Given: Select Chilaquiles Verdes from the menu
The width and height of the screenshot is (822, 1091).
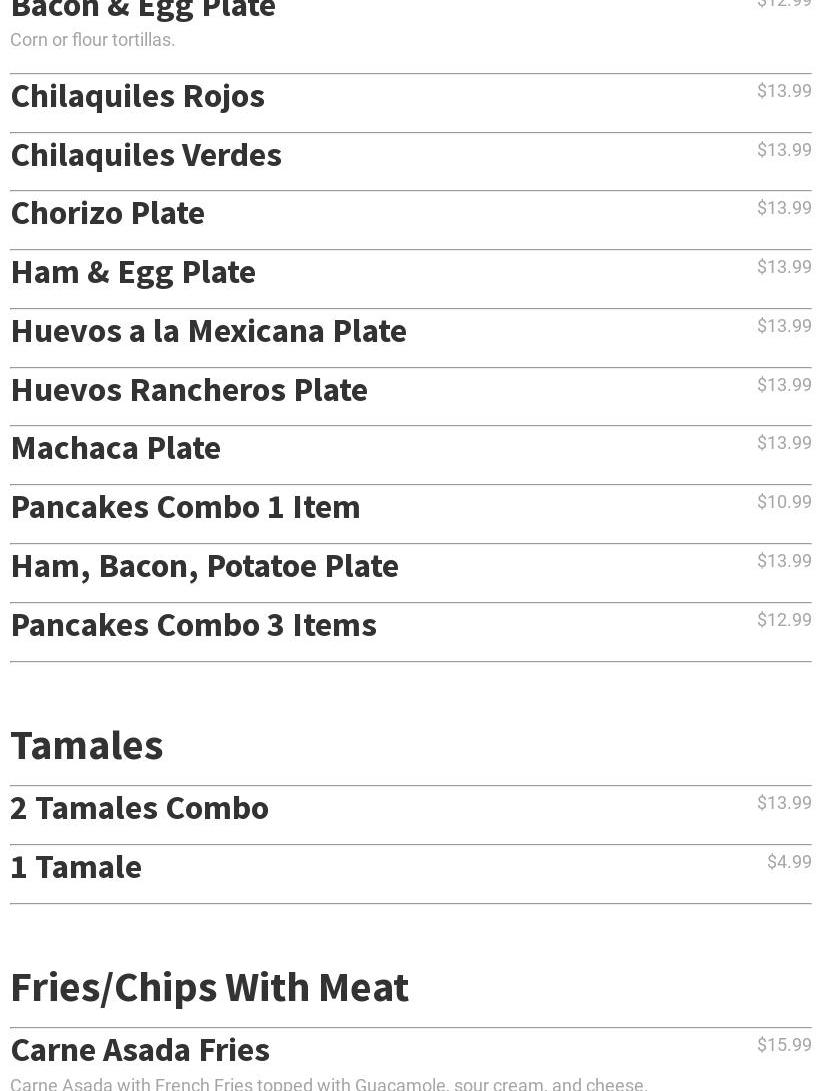Looking at the screenshot, I should point(146,156).
